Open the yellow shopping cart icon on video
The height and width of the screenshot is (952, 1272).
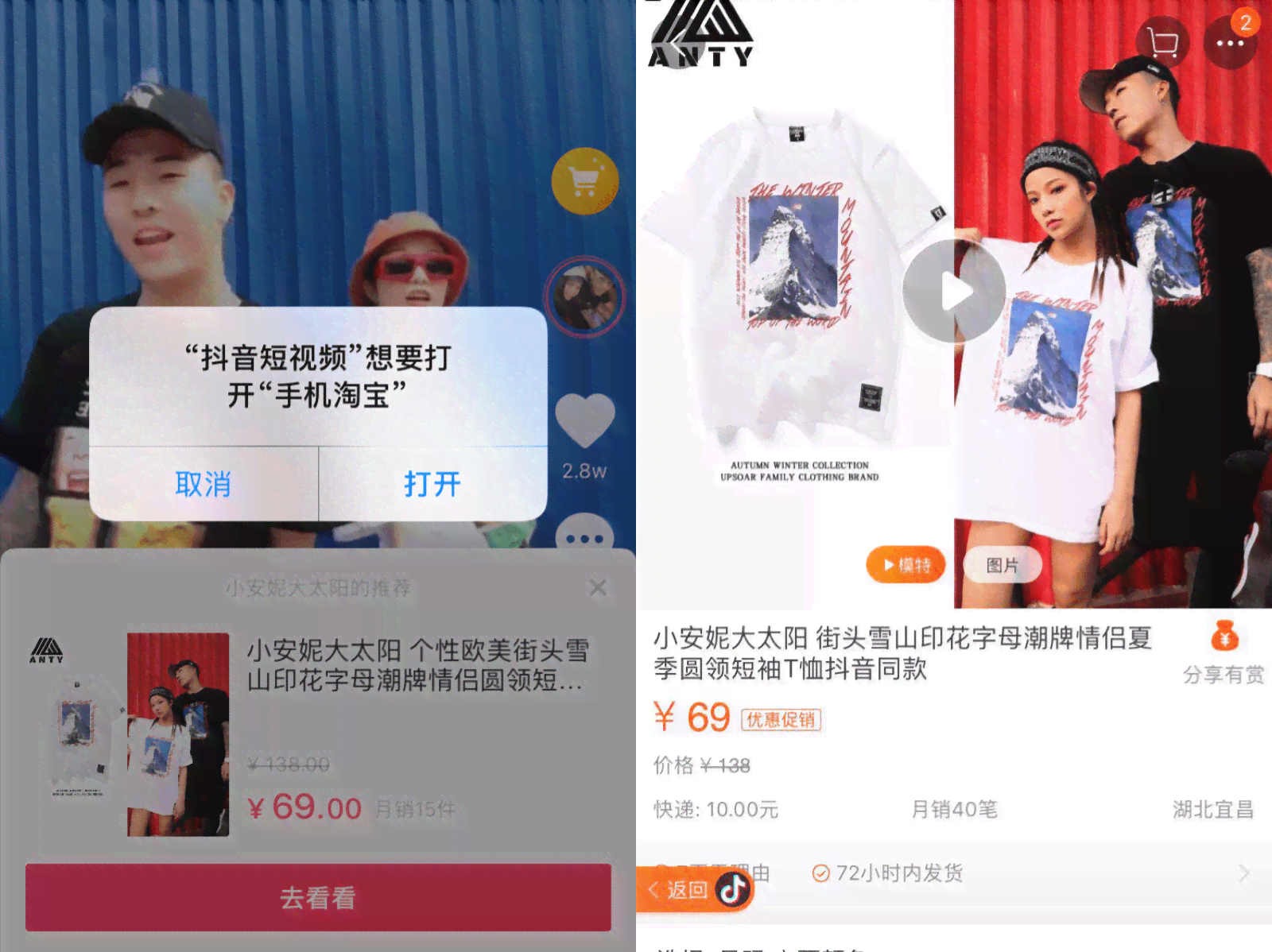(585, 181)
